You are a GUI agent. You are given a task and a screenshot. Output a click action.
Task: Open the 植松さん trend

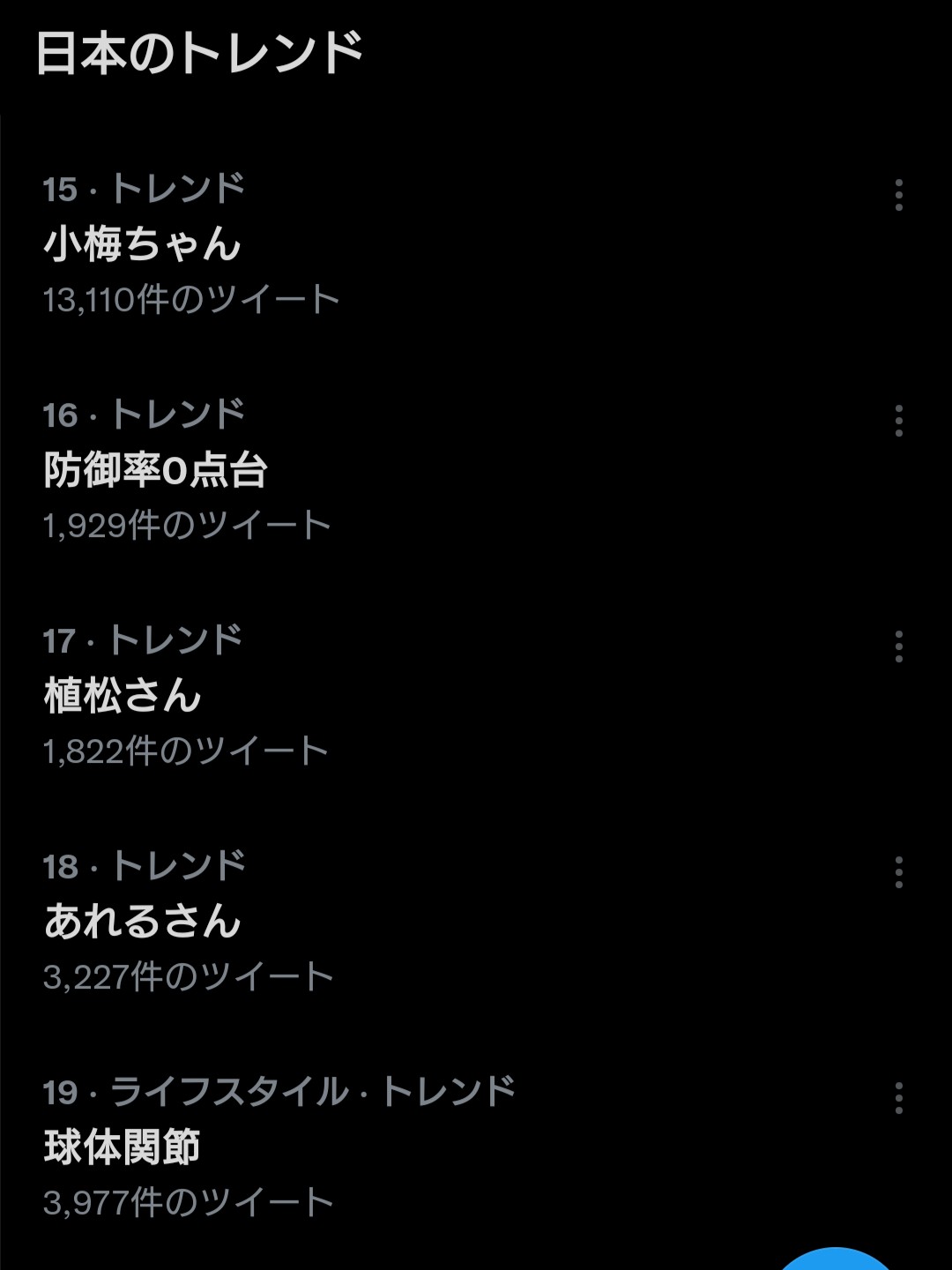(x=123, y=696)
